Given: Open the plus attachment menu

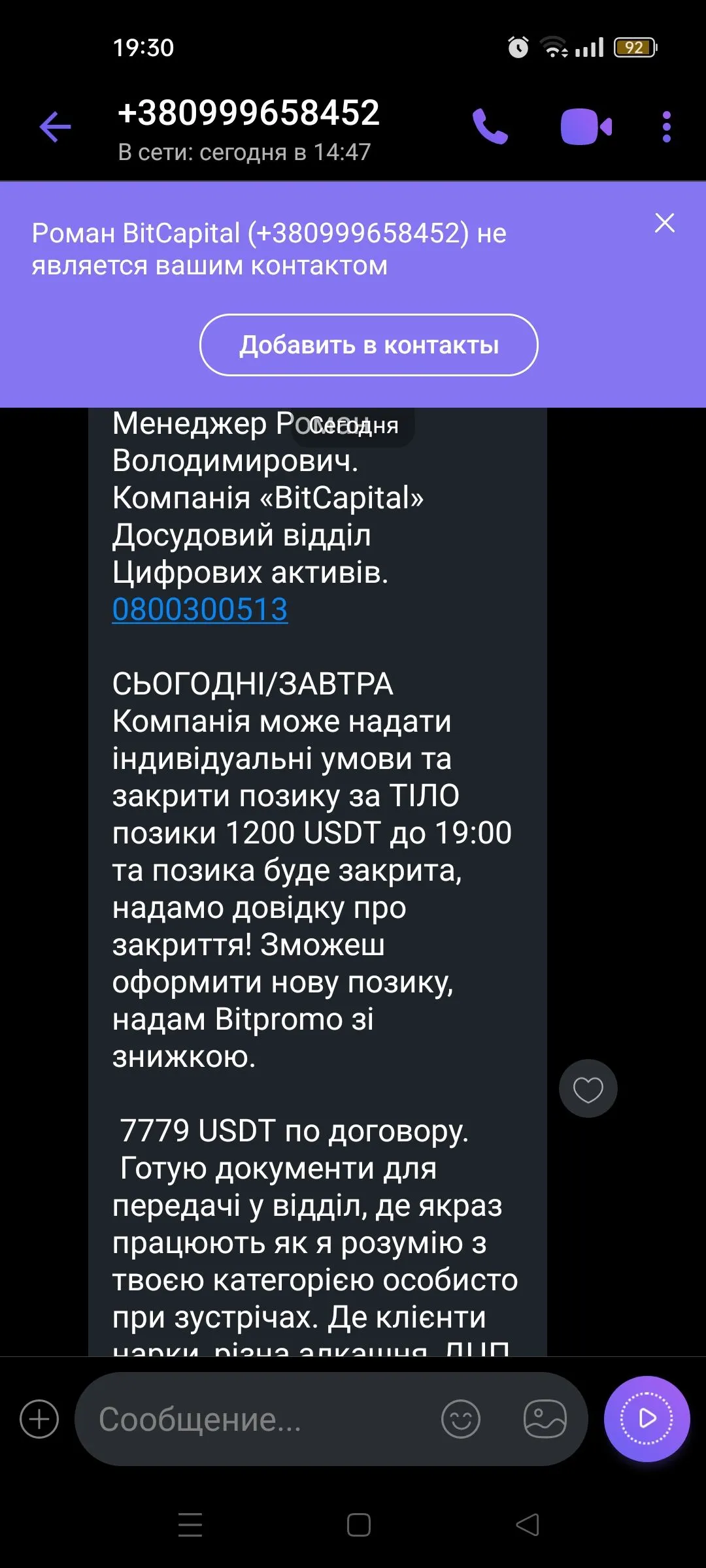Looking at the screenshot, I should point(39,1419).
